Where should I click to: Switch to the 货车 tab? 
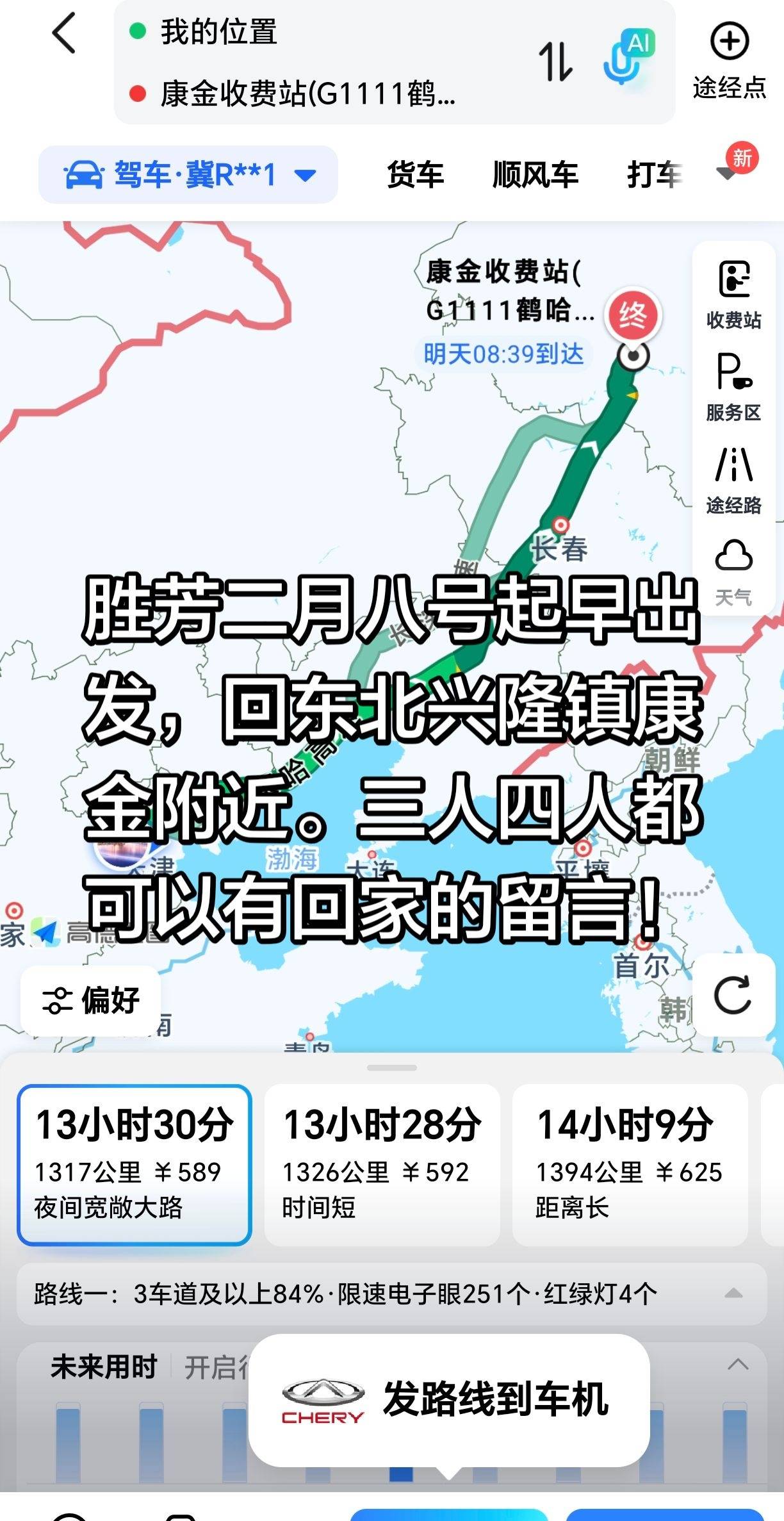coord(415,174)
